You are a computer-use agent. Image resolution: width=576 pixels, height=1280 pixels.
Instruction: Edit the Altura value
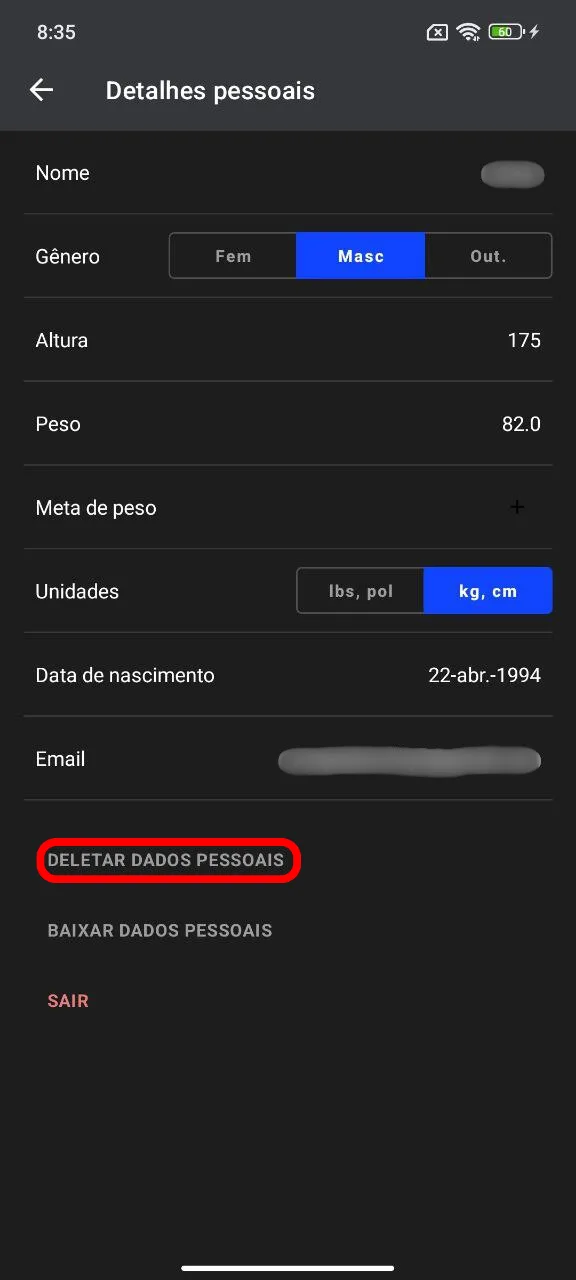[x=288, y=340]
